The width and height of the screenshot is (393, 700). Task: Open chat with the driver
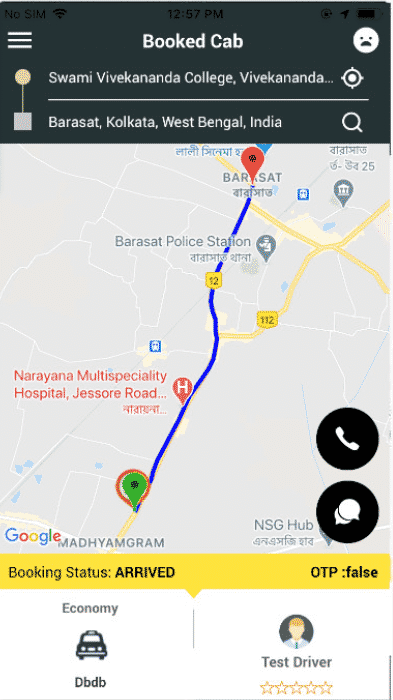point(347,512)
